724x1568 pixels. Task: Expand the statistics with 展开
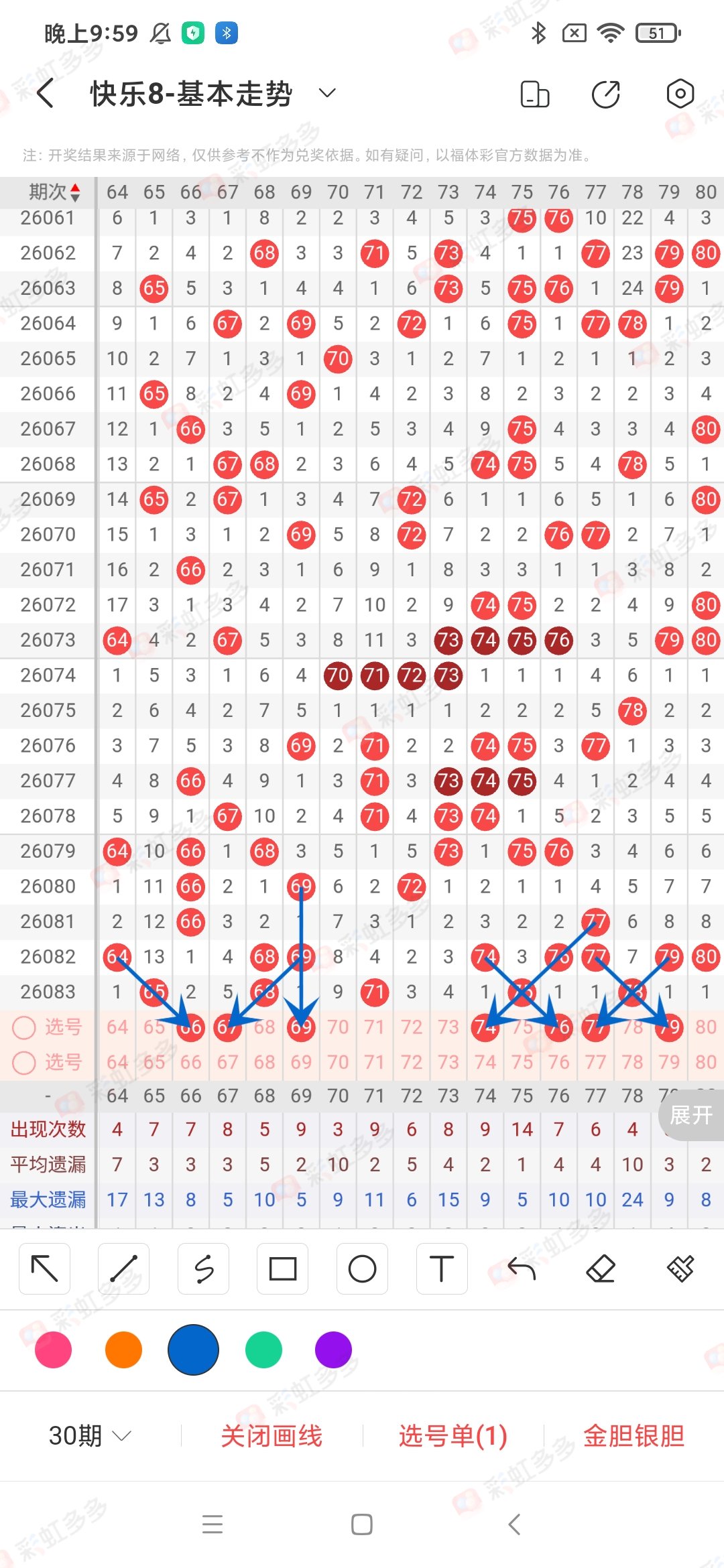(x=690, y=1115)
